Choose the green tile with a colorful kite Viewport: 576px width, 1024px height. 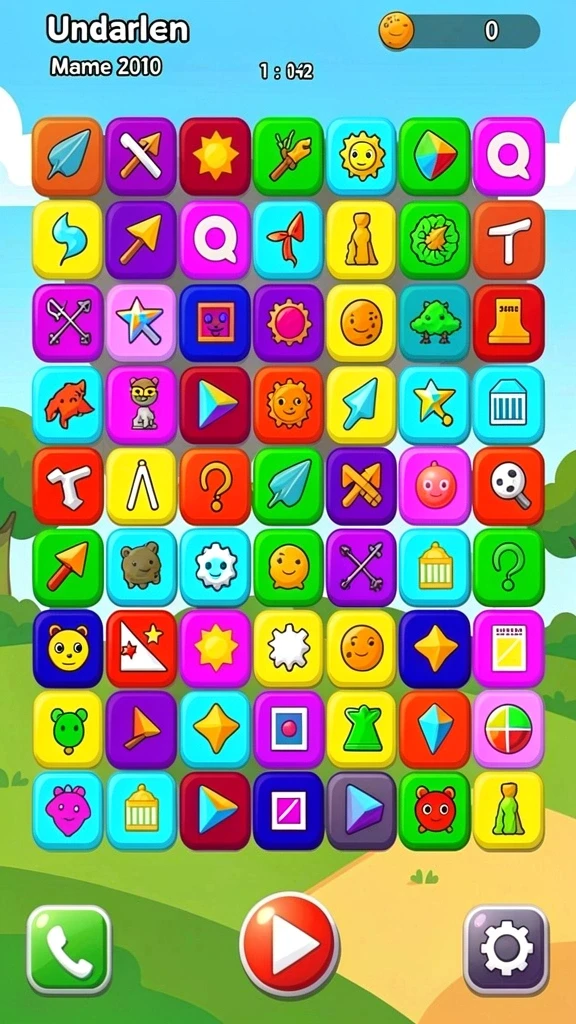tap(434, 157)
